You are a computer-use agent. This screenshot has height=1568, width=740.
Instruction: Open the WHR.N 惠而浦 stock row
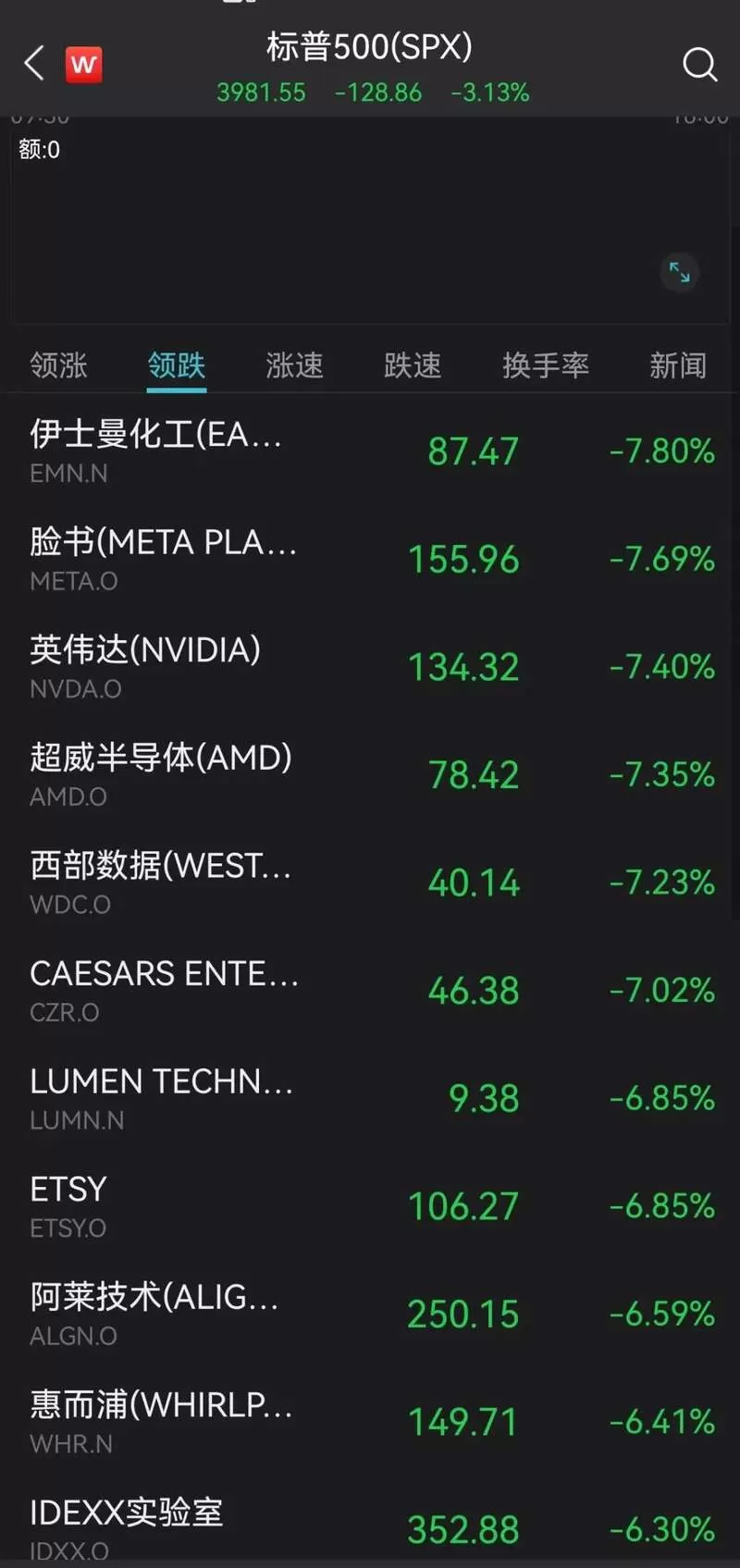pos(370,1422)
